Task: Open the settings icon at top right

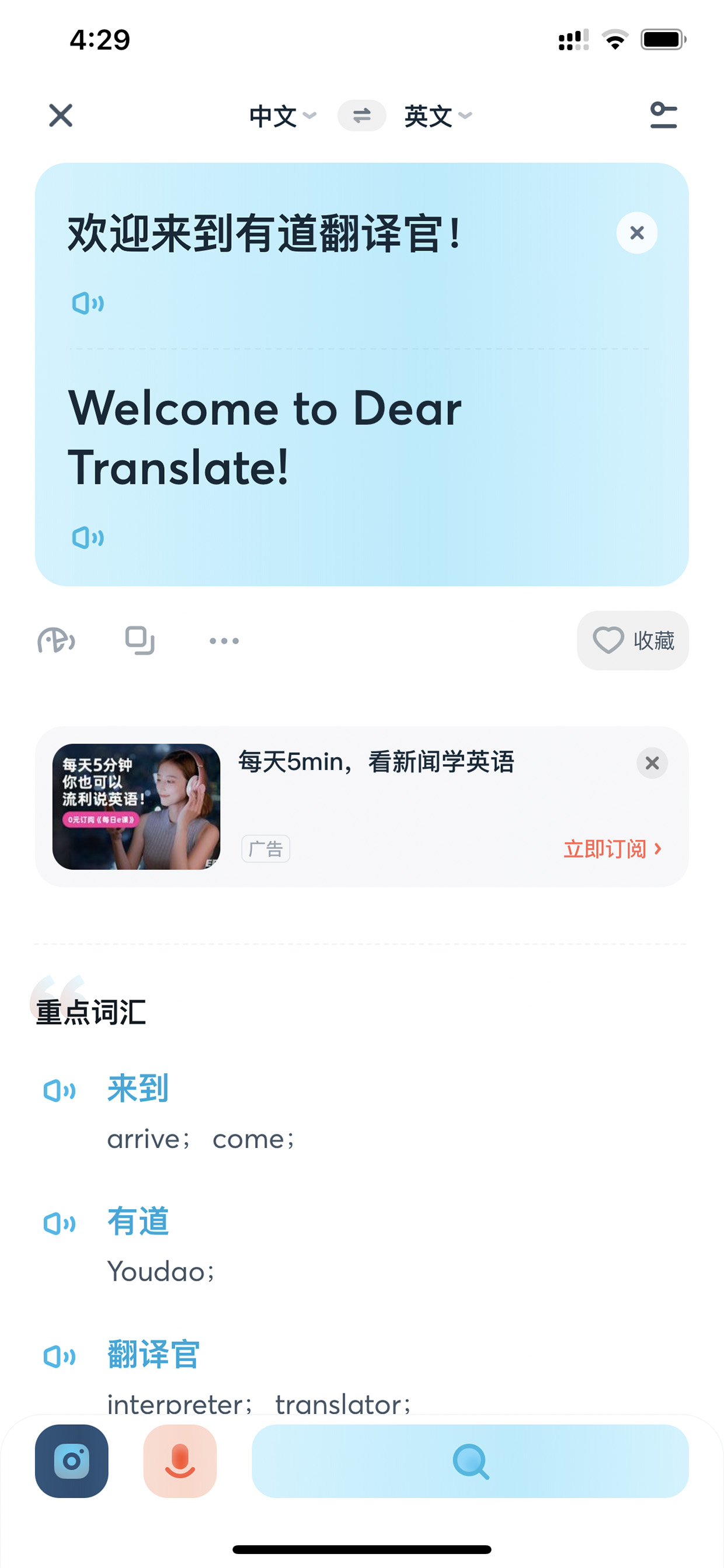Action: tap(663, 115)
